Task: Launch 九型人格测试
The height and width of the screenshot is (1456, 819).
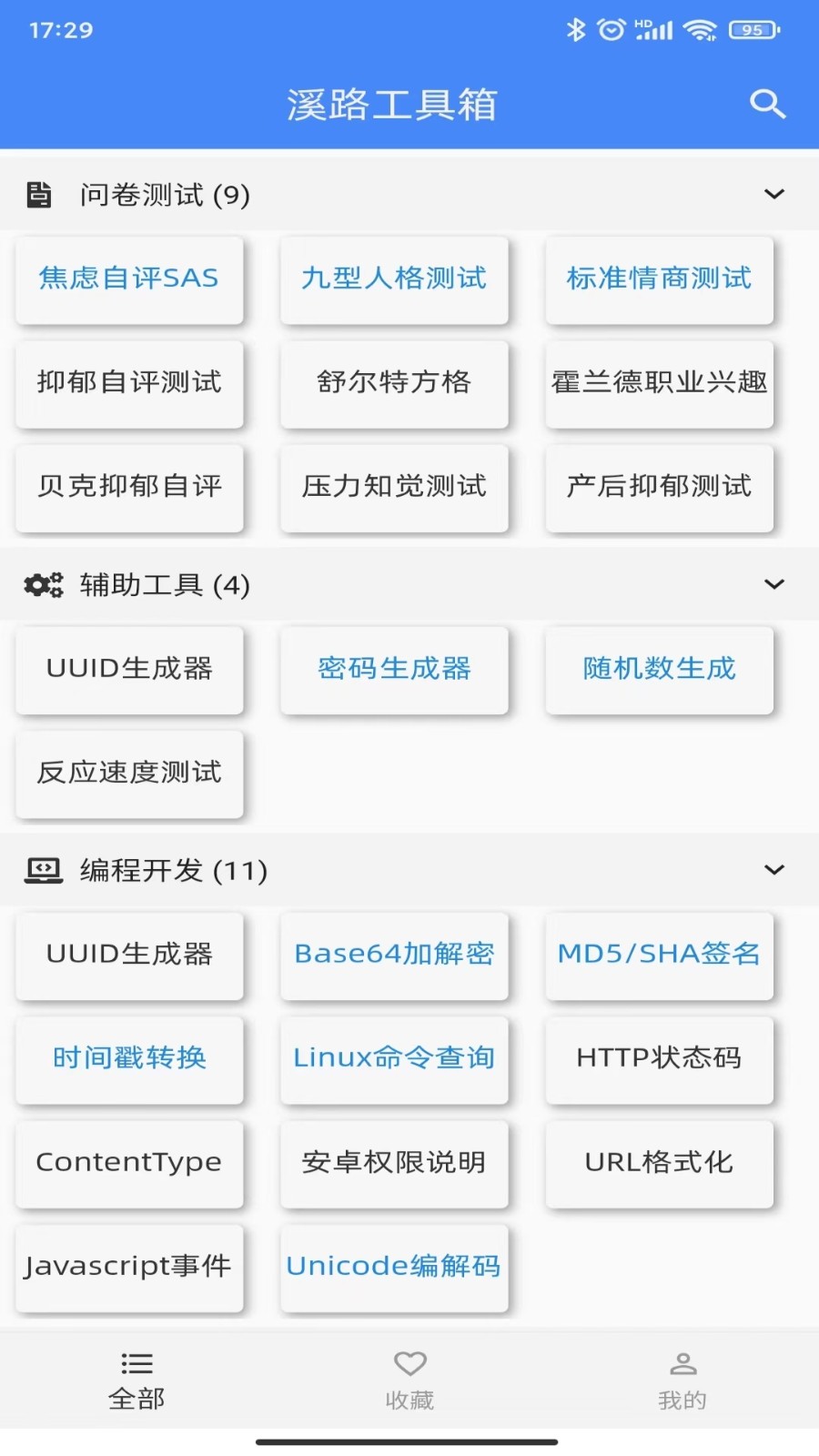Action: 394,278
